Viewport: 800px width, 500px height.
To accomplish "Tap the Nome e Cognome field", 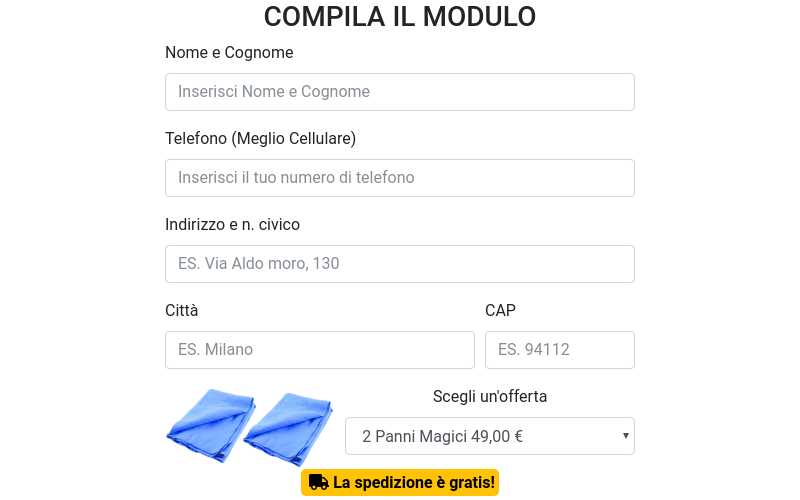I will [x=400, y=92].
